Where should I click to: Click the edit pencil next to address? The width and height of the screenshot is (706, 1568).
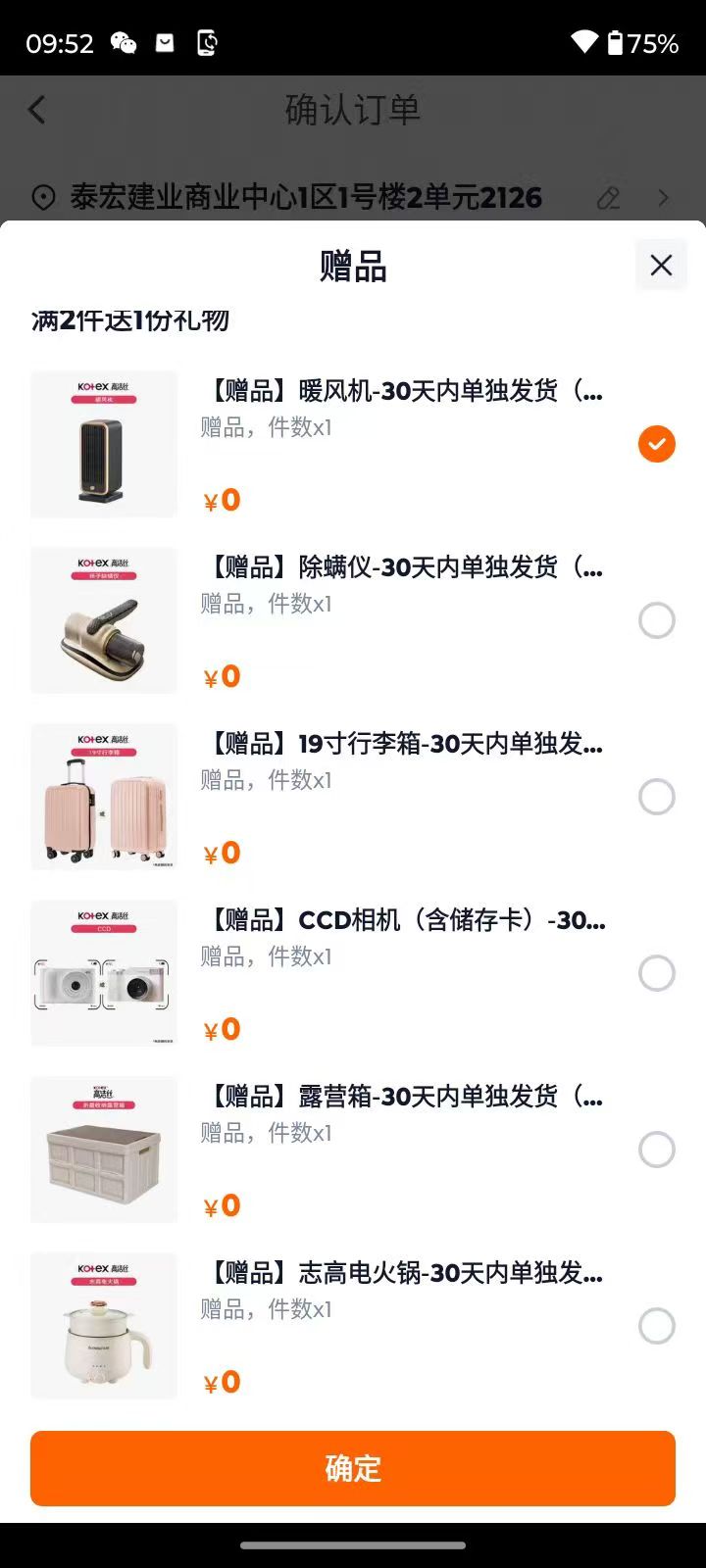[609, 198]
